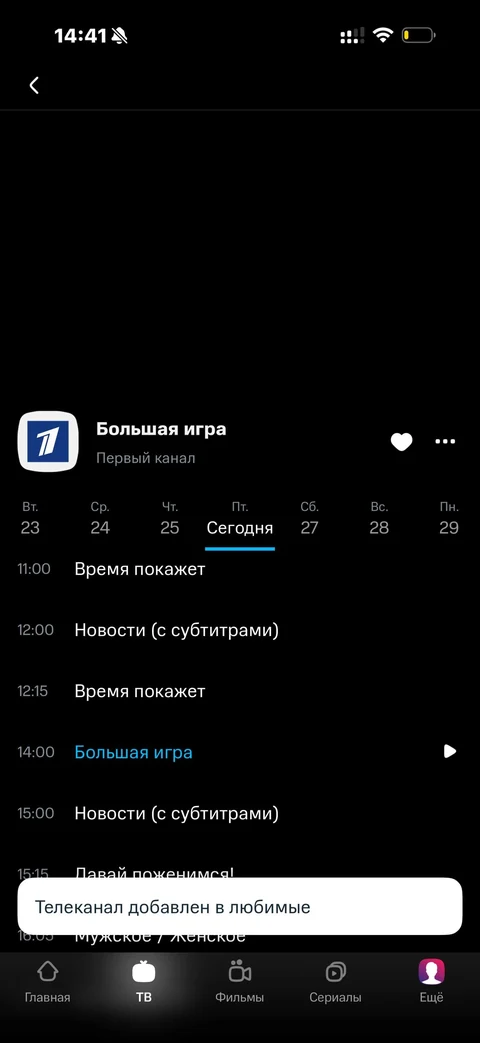Image resolution: width=480 pixels, height=1043 pixels.
Task: Switch to the Сериалы tab
Action: point(335,982)
